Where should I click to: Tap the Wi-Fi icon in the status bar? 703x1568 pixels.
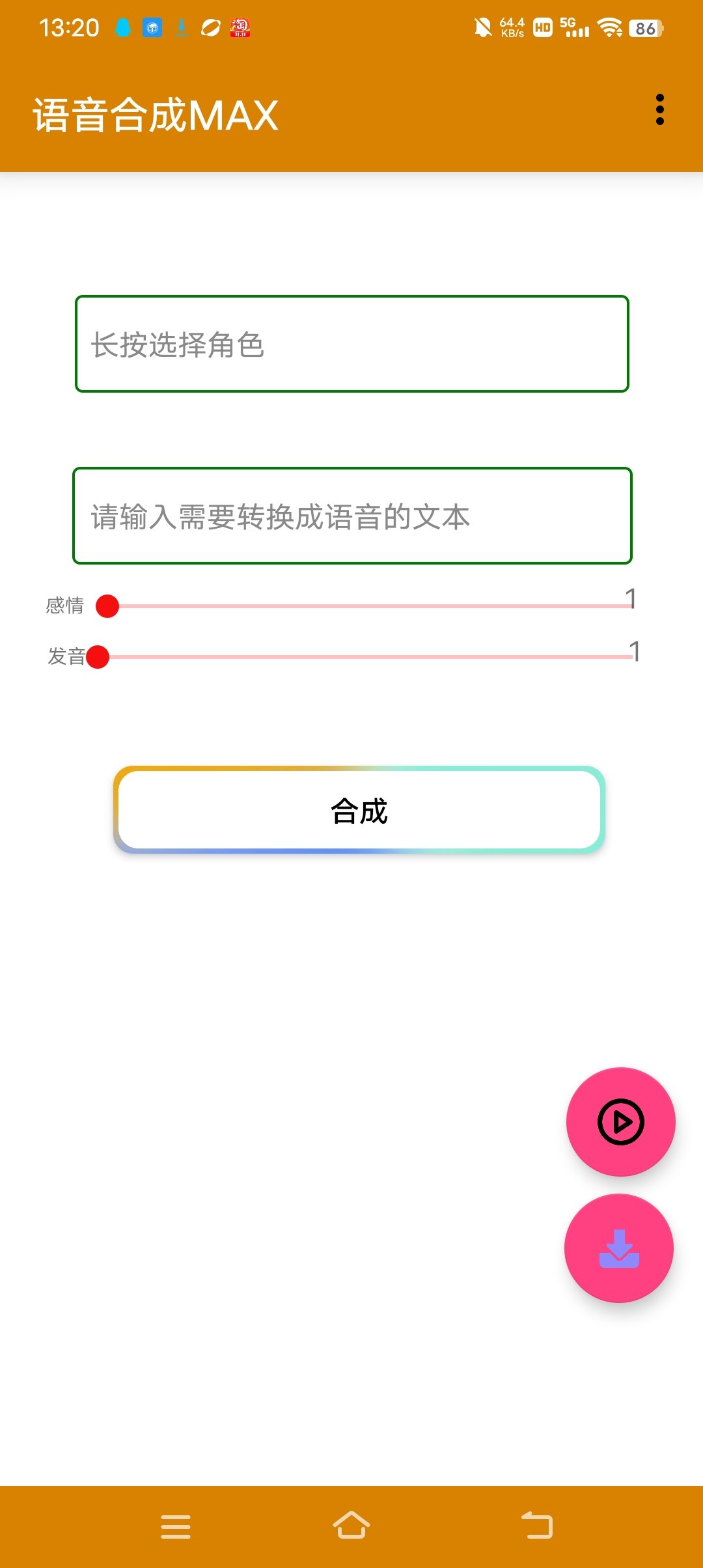[x=609, y=27]
